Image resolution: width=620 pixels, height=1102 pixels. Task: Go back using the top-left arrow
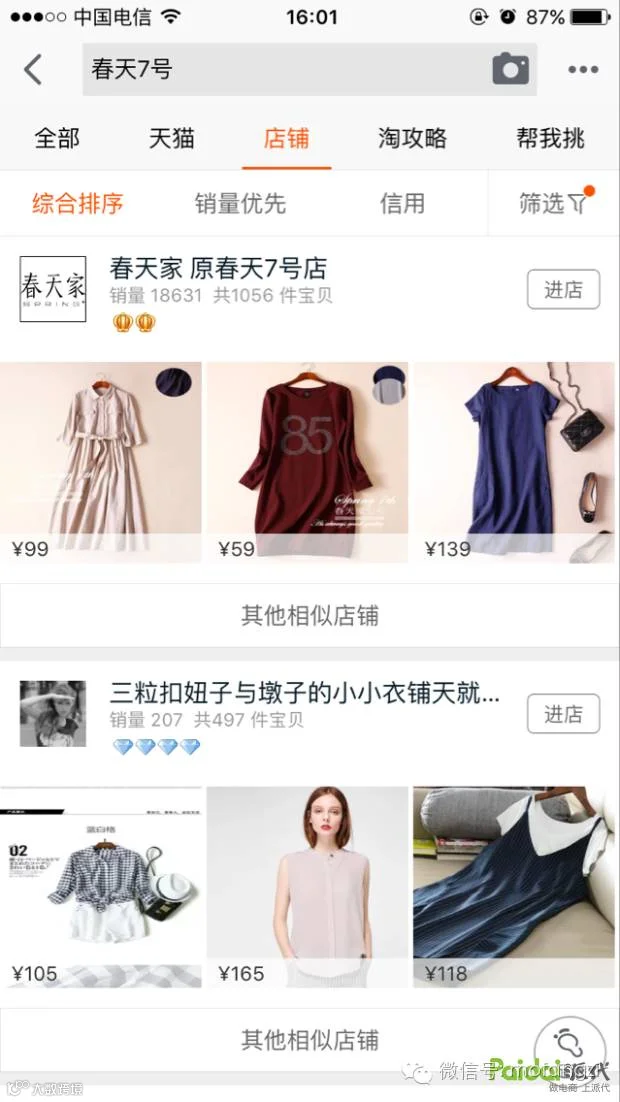tap(33, 70)
